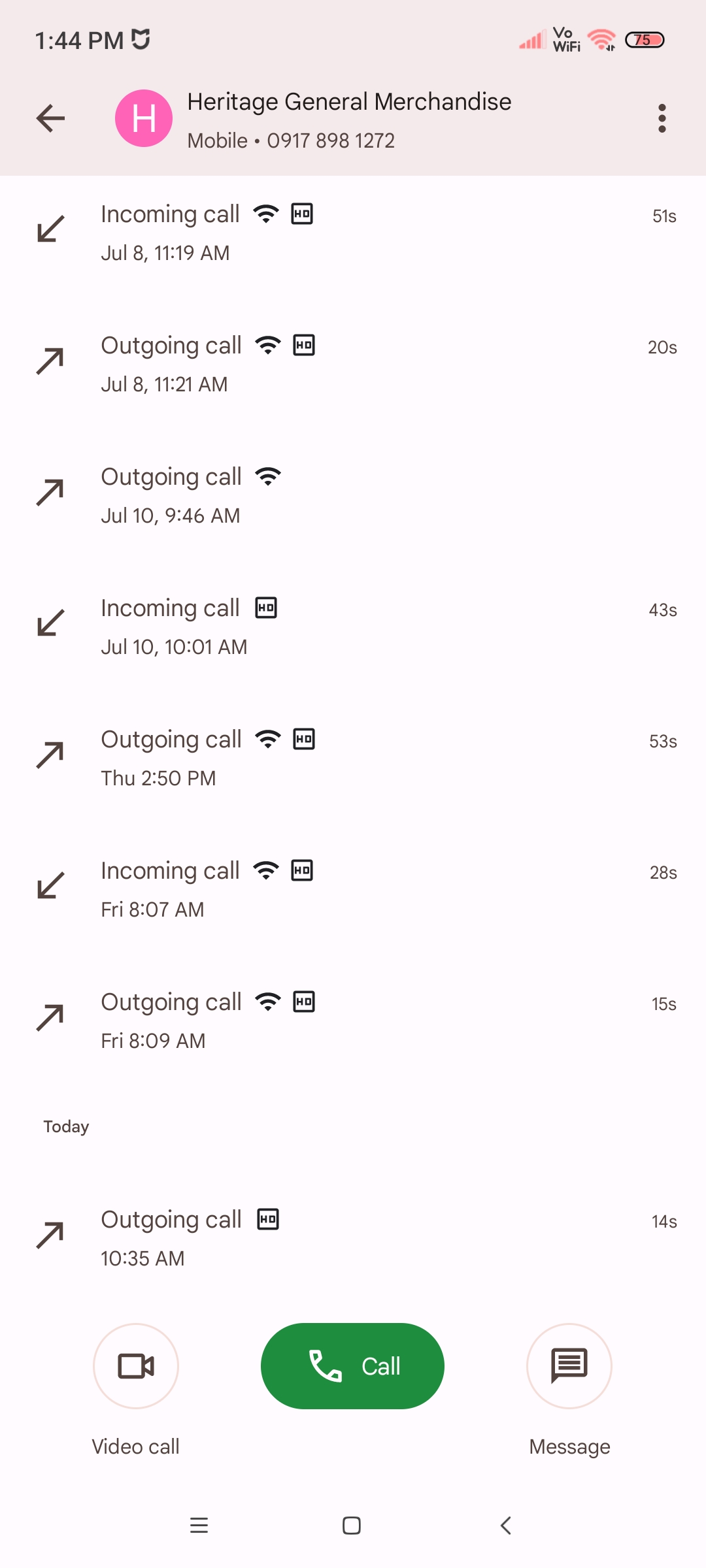This screenshot has width=706, height=1568.
Task: Open the Fri 8:09 AM outgoing call
Action: tap(353, 1021)
